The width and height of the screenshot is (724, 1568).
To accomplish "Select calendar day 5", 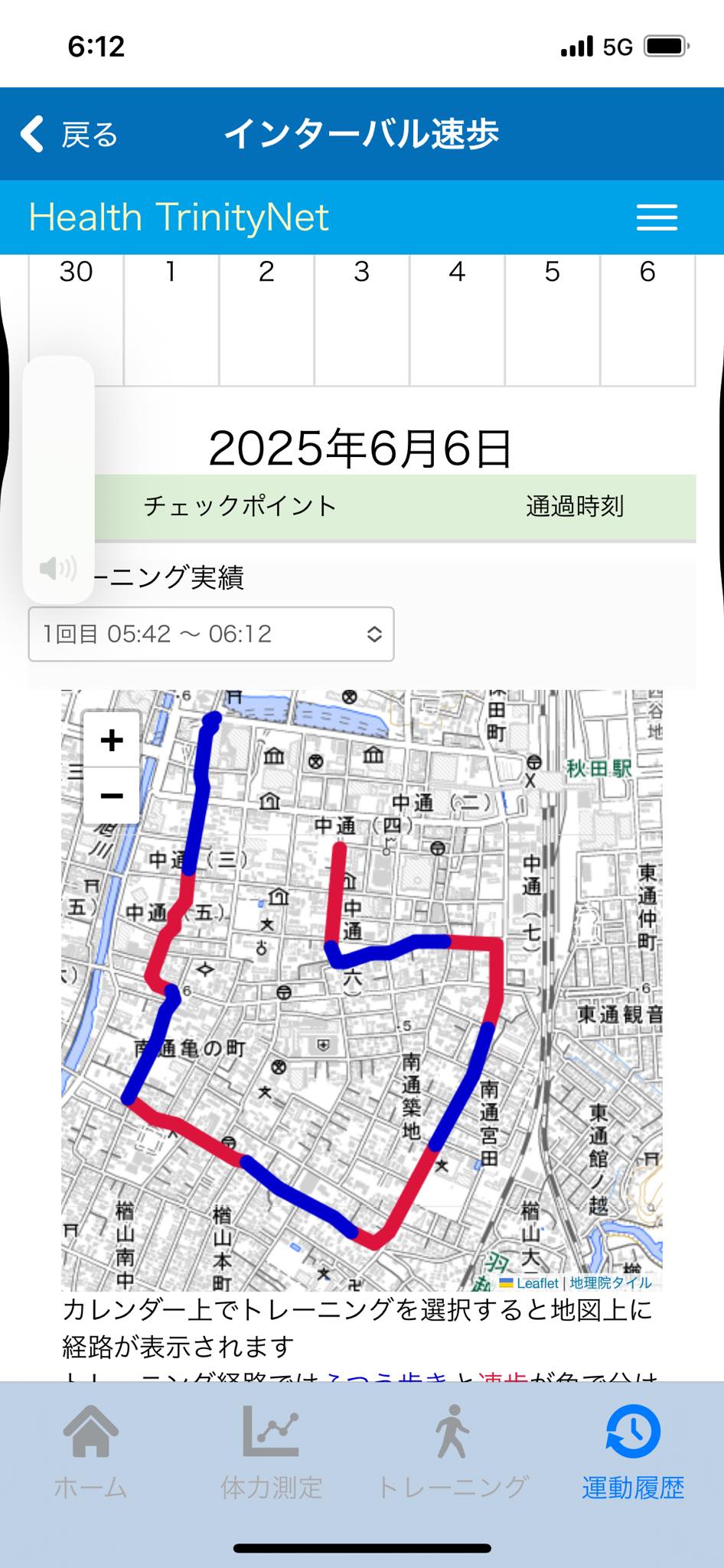I will pyautogui.click(x=553, y=320).
